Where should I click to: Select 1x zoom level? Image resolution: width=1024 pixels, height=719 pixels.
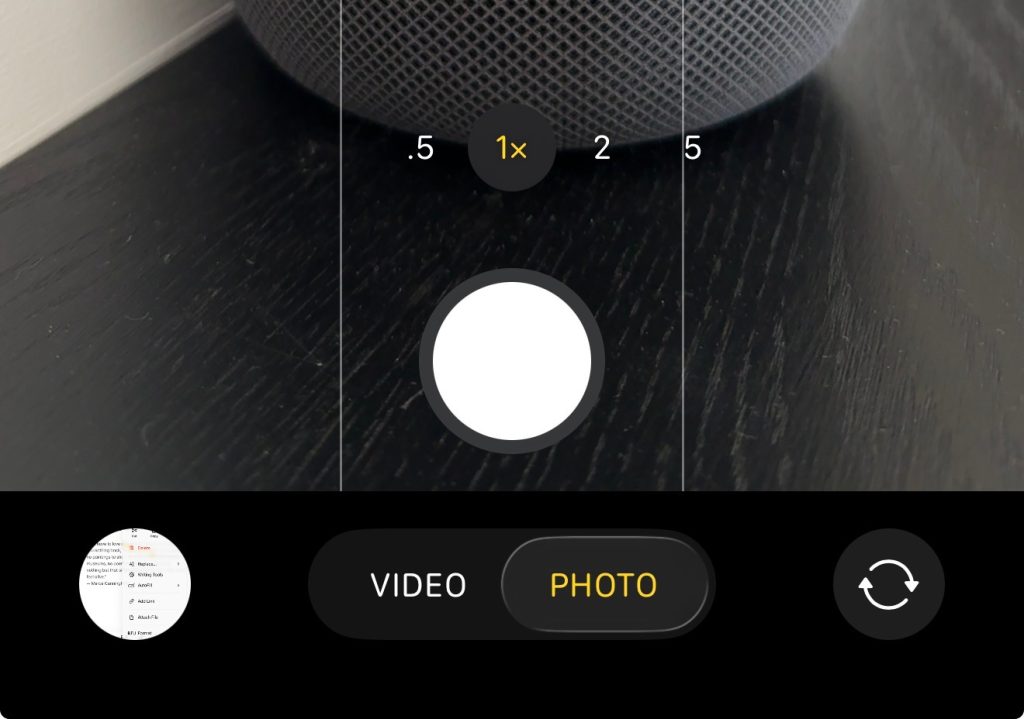pyautogui.click(x=511, y=149)
